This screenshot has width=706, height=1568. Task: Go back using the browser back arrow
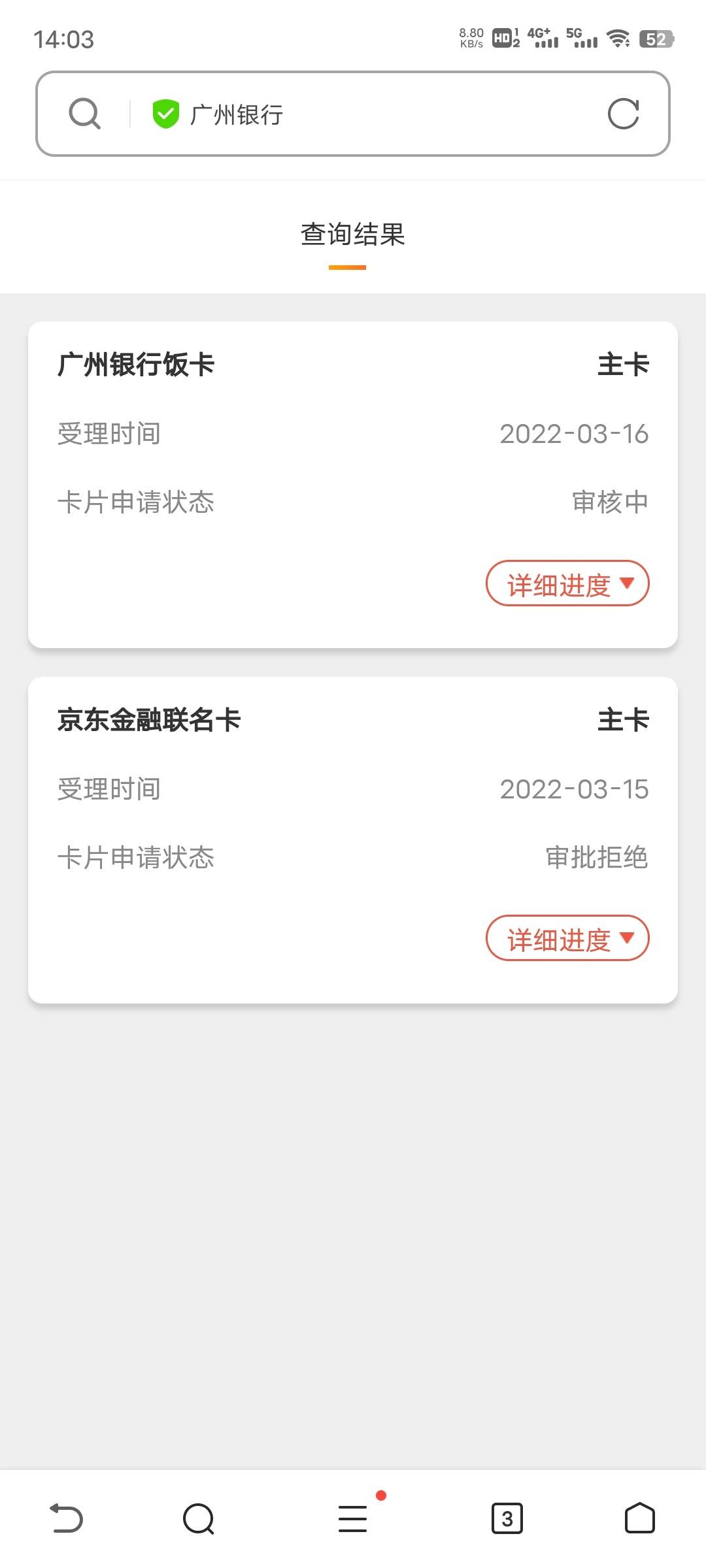(x=67, y=1518)
